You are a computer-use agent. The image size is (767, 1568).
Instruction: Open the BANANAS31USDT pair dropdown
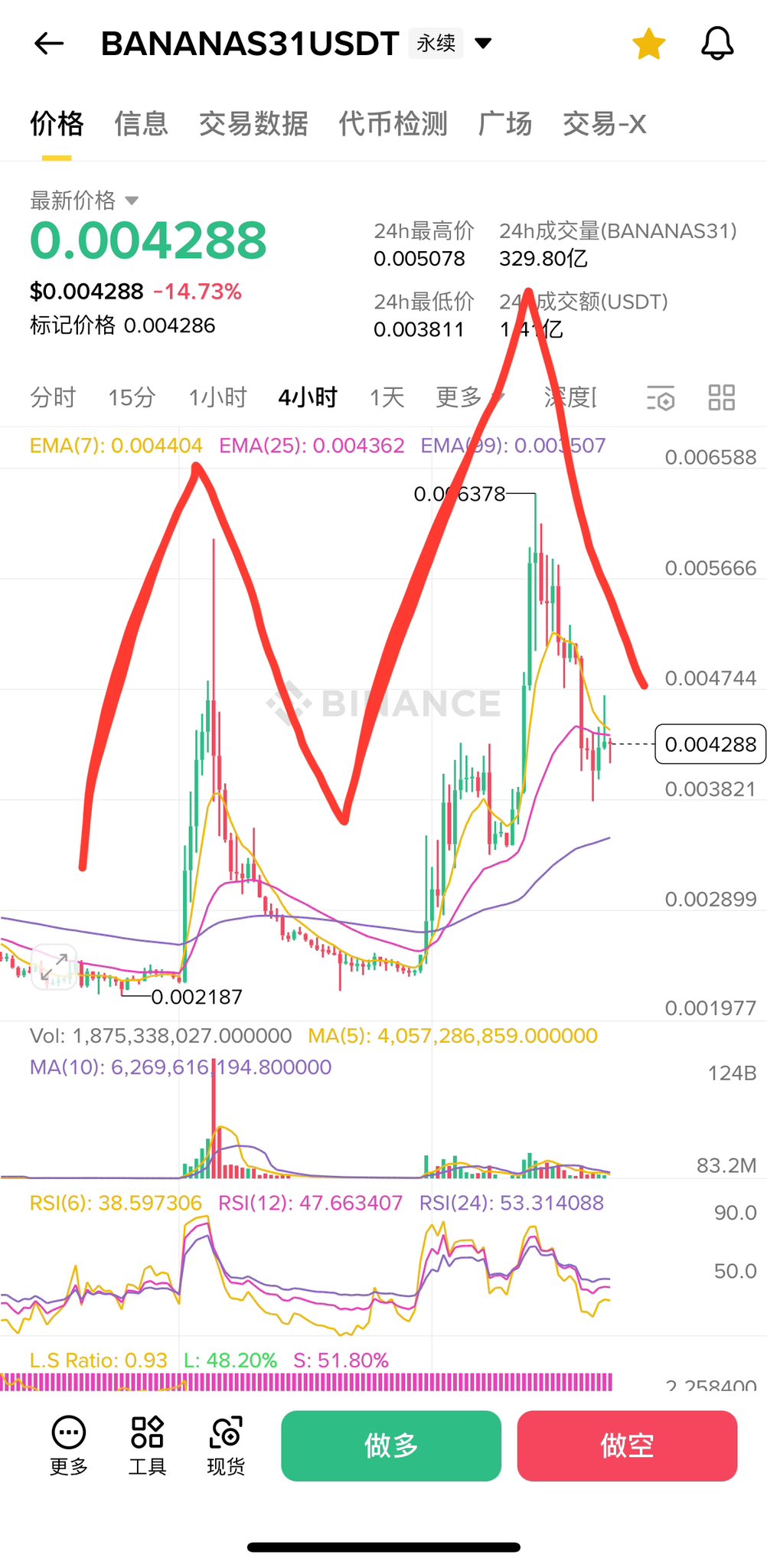[x=483, y=43]
